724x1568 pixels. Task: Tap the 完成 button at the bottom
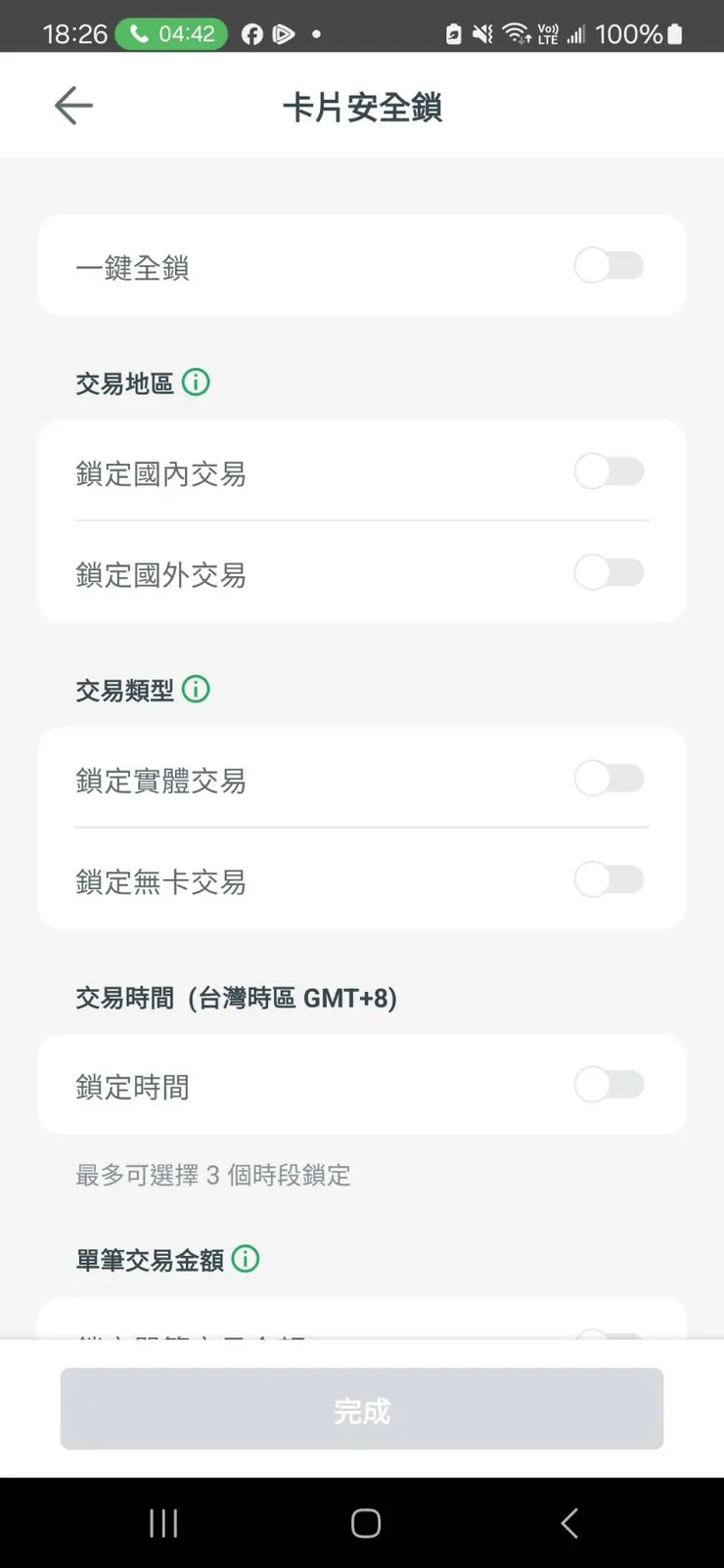click(x=362, y=1409)
